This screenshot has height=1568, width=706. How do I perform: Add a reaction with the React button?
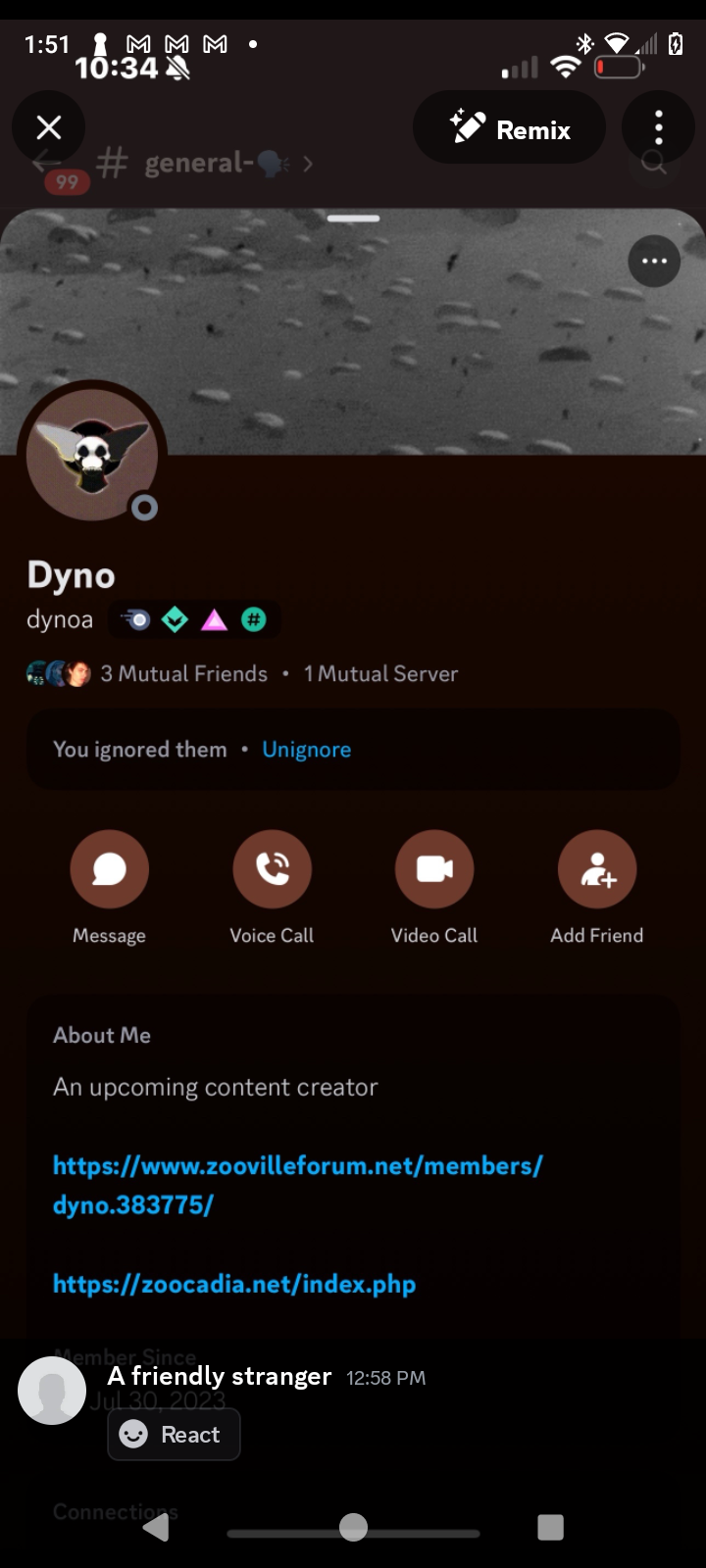coord(174,1435)
